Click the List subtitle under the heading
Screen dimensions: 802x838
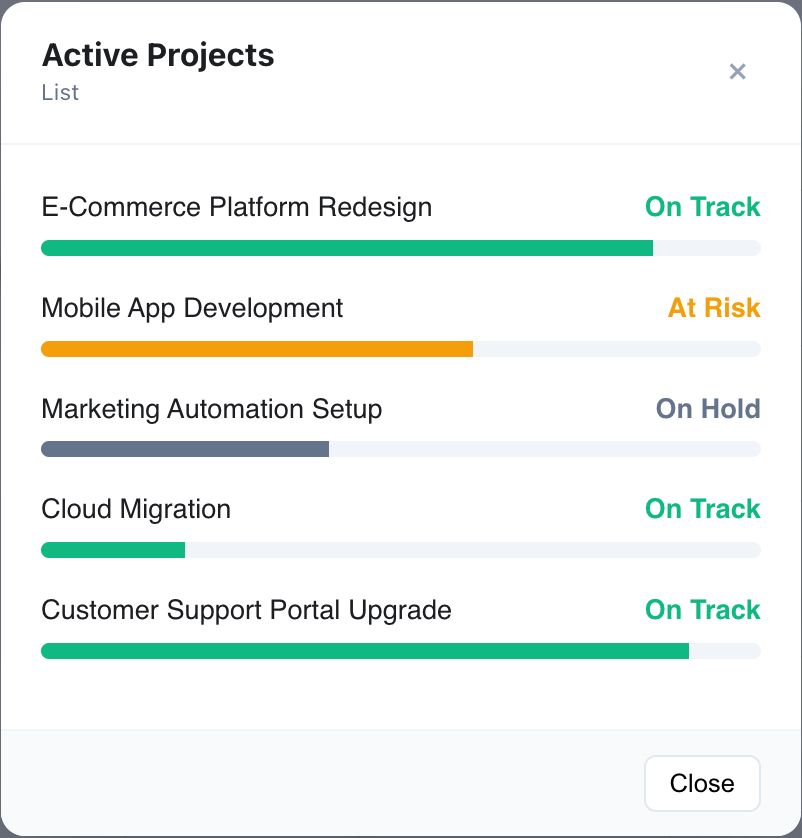60,92
